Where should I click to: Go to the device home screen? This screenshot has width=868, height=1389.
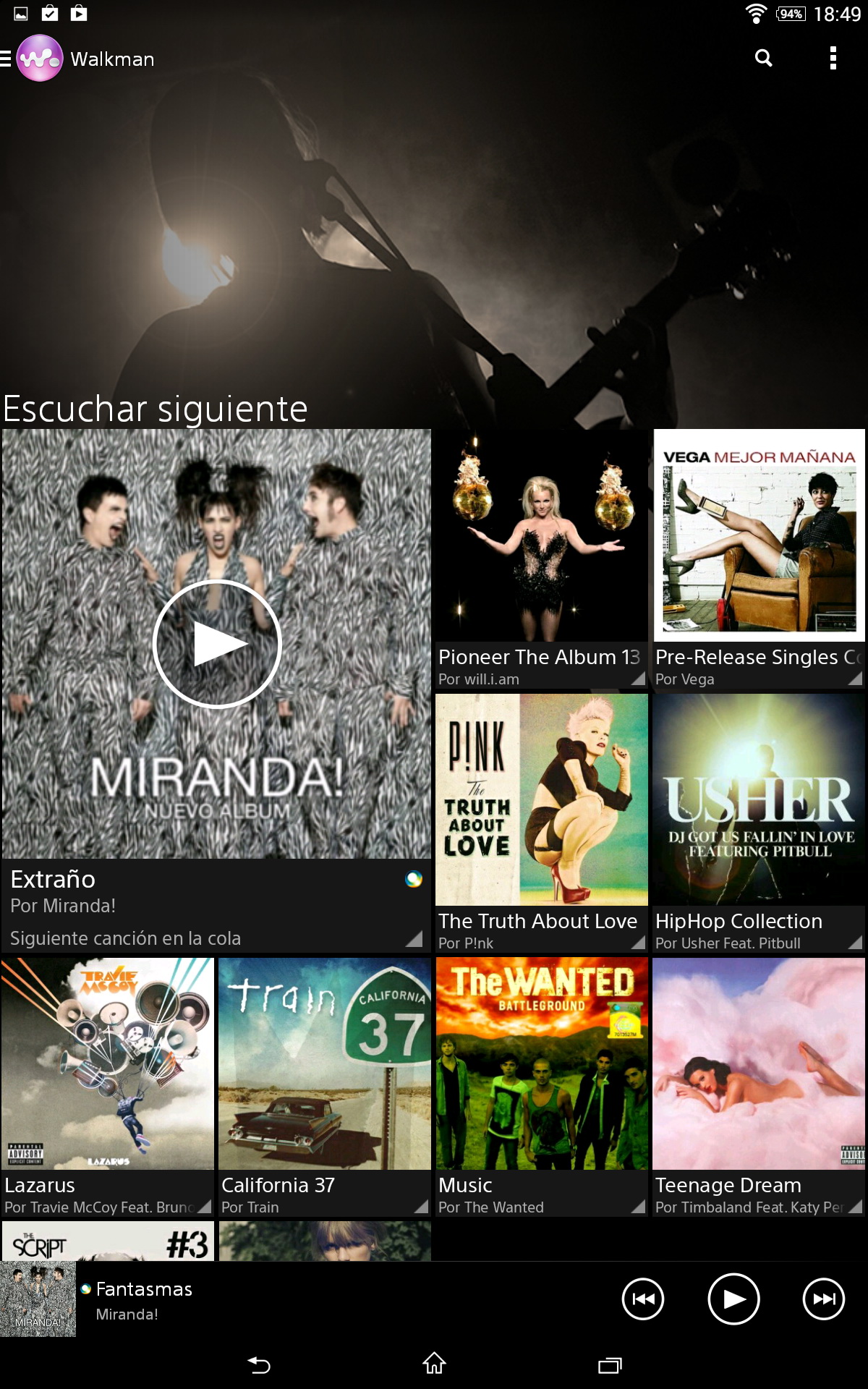point(434,1364)
